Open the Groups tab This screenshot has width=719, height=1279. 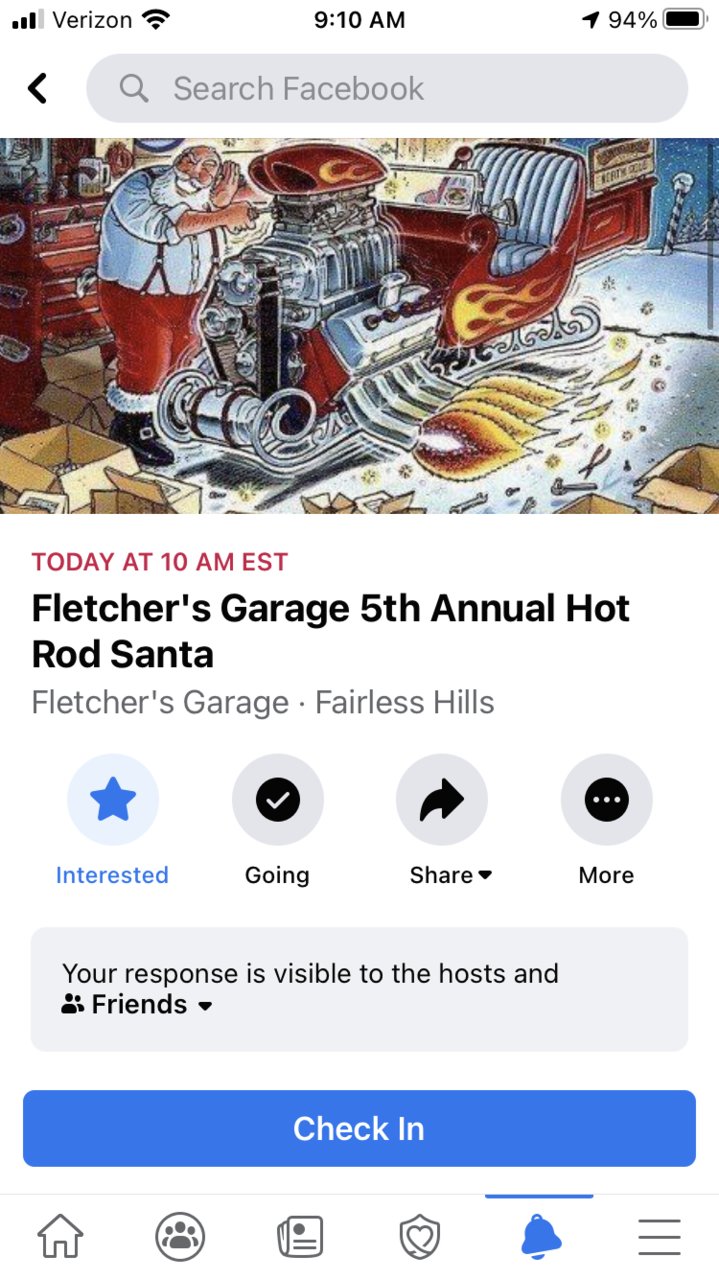[x=180, y=1237]
